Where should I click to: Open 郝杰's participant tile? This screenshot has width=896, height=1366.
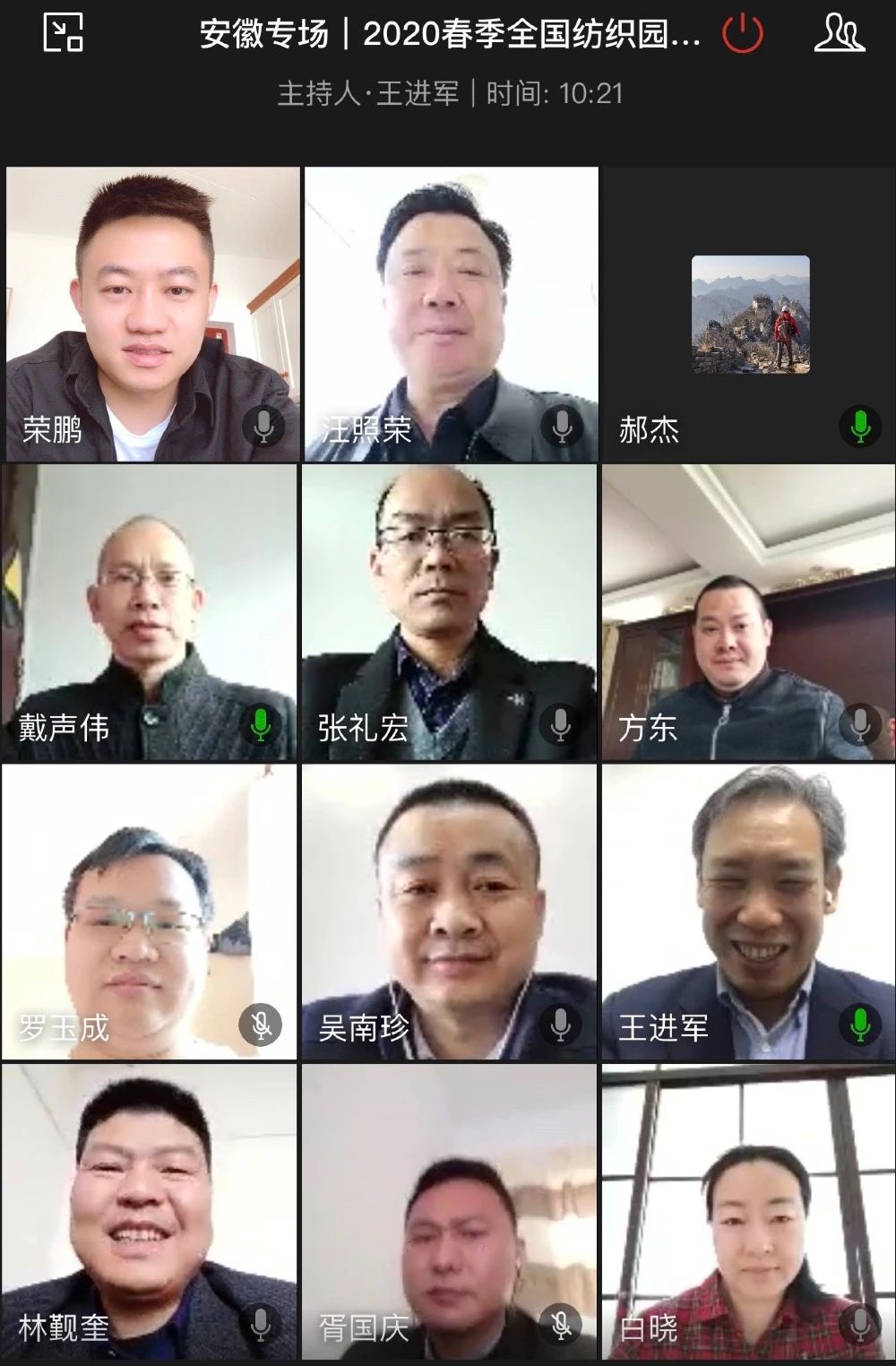coord(750,314)
